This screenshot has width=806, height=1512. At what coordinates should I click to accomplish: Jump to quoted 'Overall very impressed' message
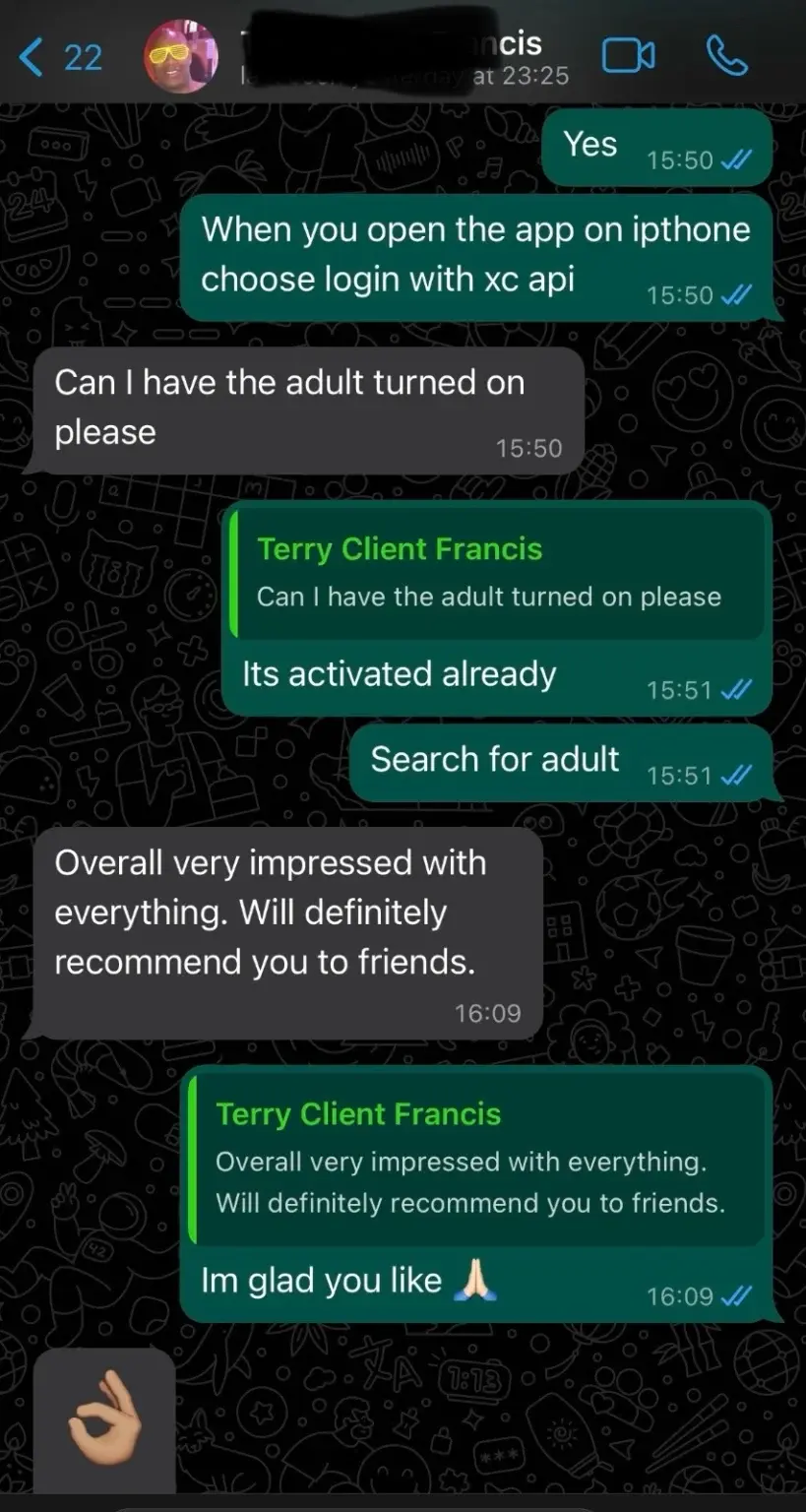476,1159
